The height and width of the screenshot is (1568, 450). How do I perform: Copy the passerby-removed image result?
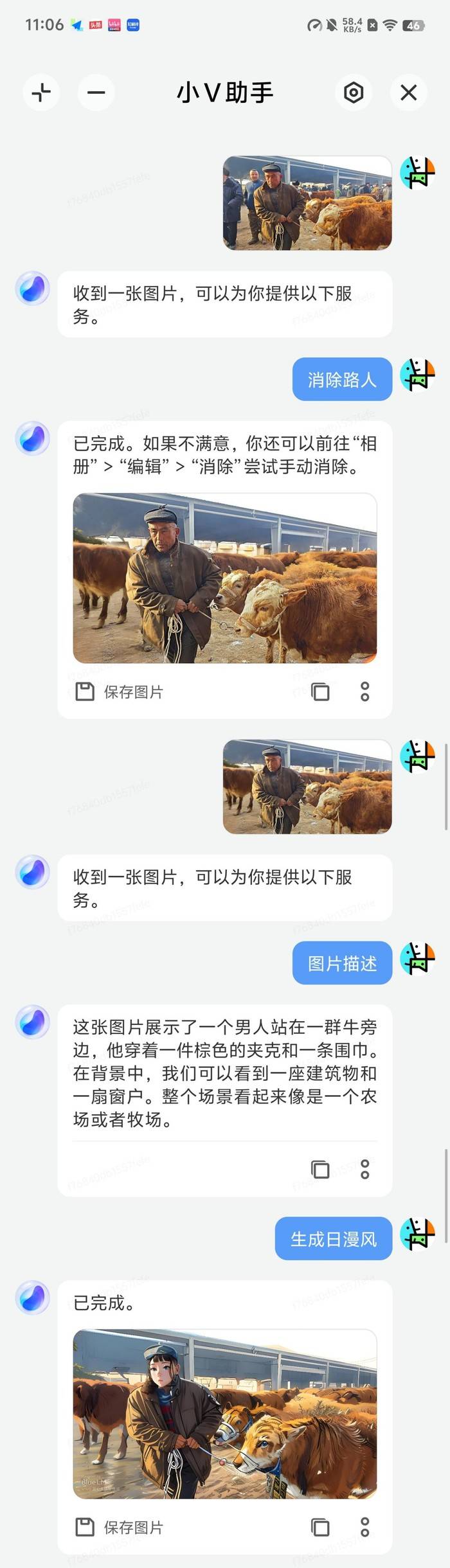coord(320,691)
